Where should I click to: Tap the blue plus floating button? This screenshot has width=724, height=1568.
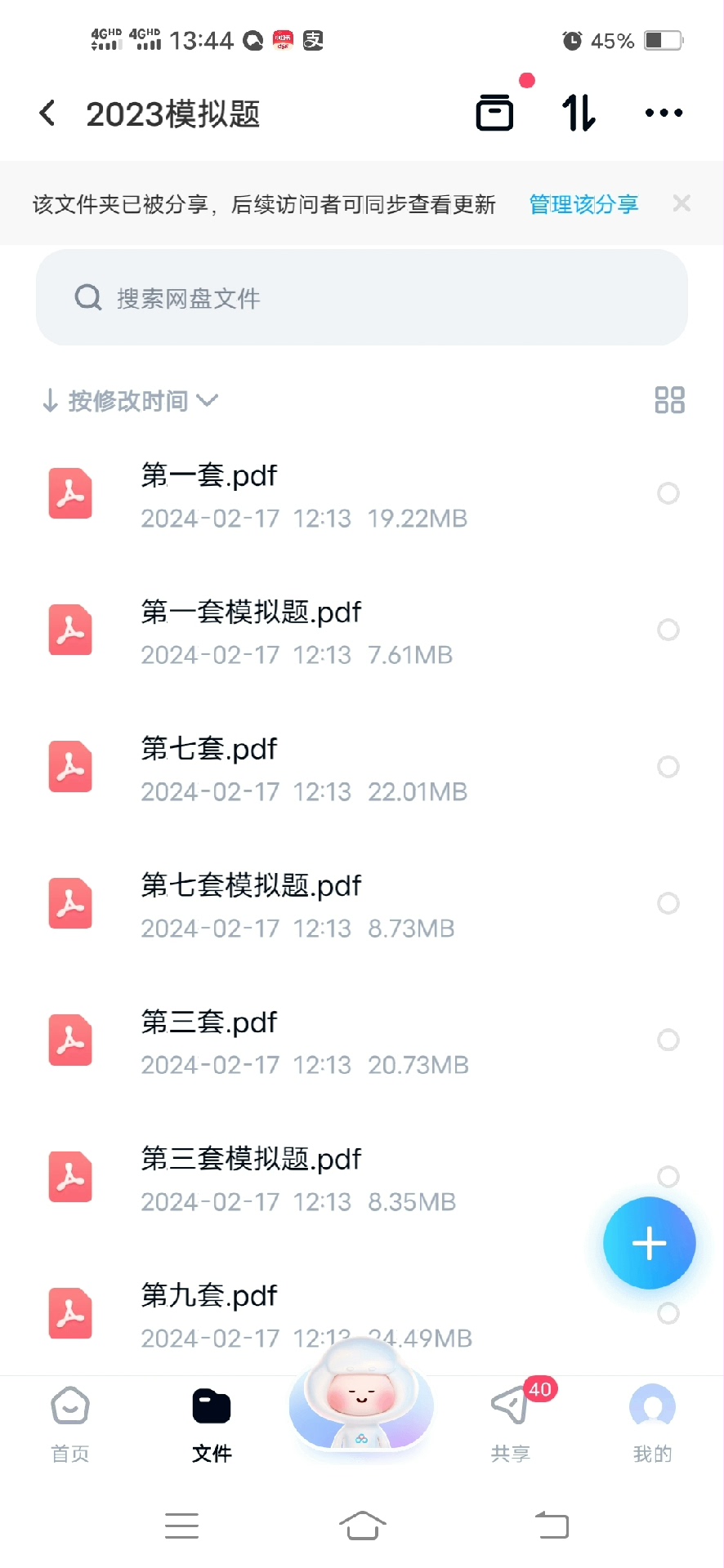click(649, 1243)
